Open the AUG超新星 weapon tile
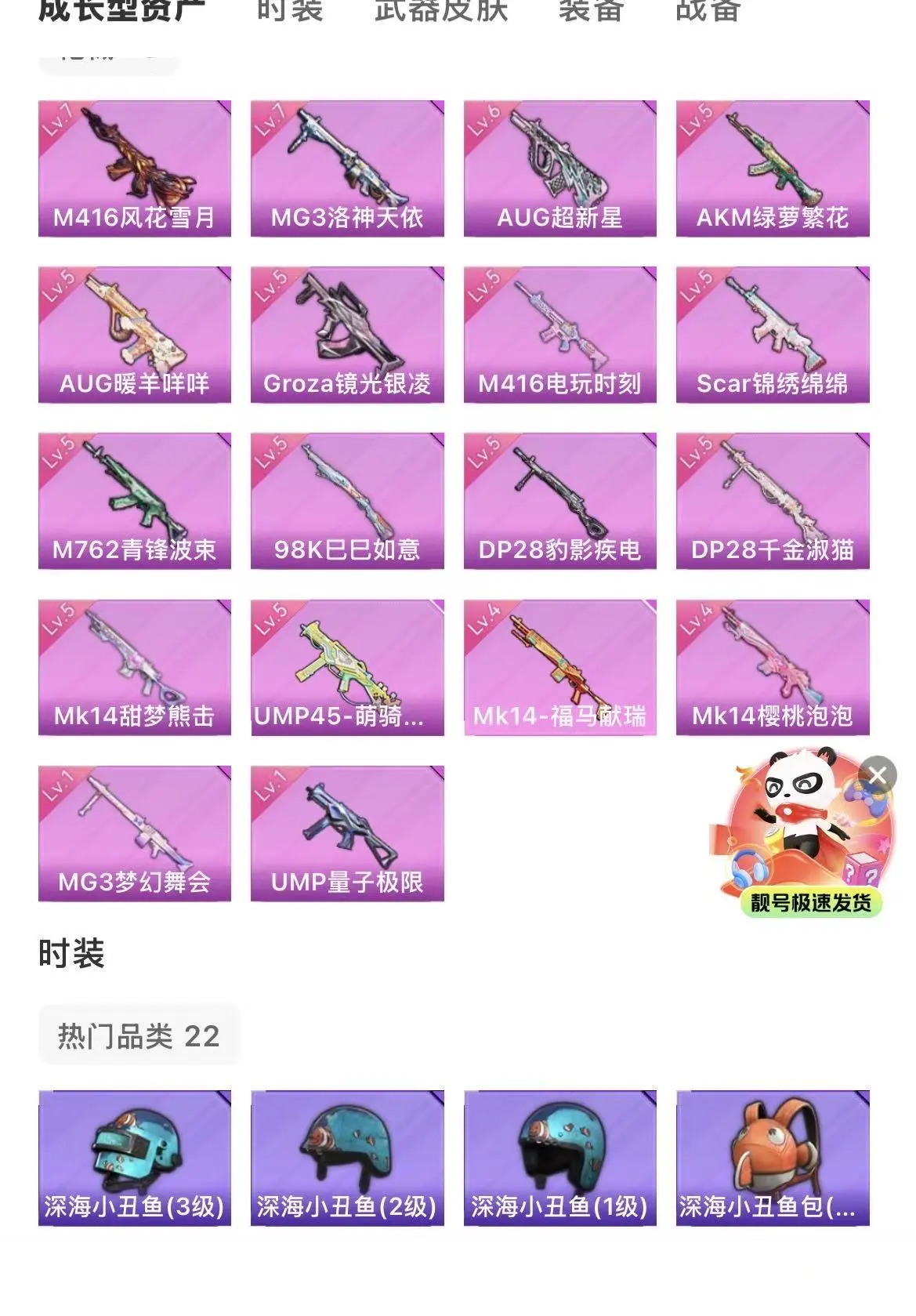This screenshot has width=916, height=1316. [x=560, y=169]
